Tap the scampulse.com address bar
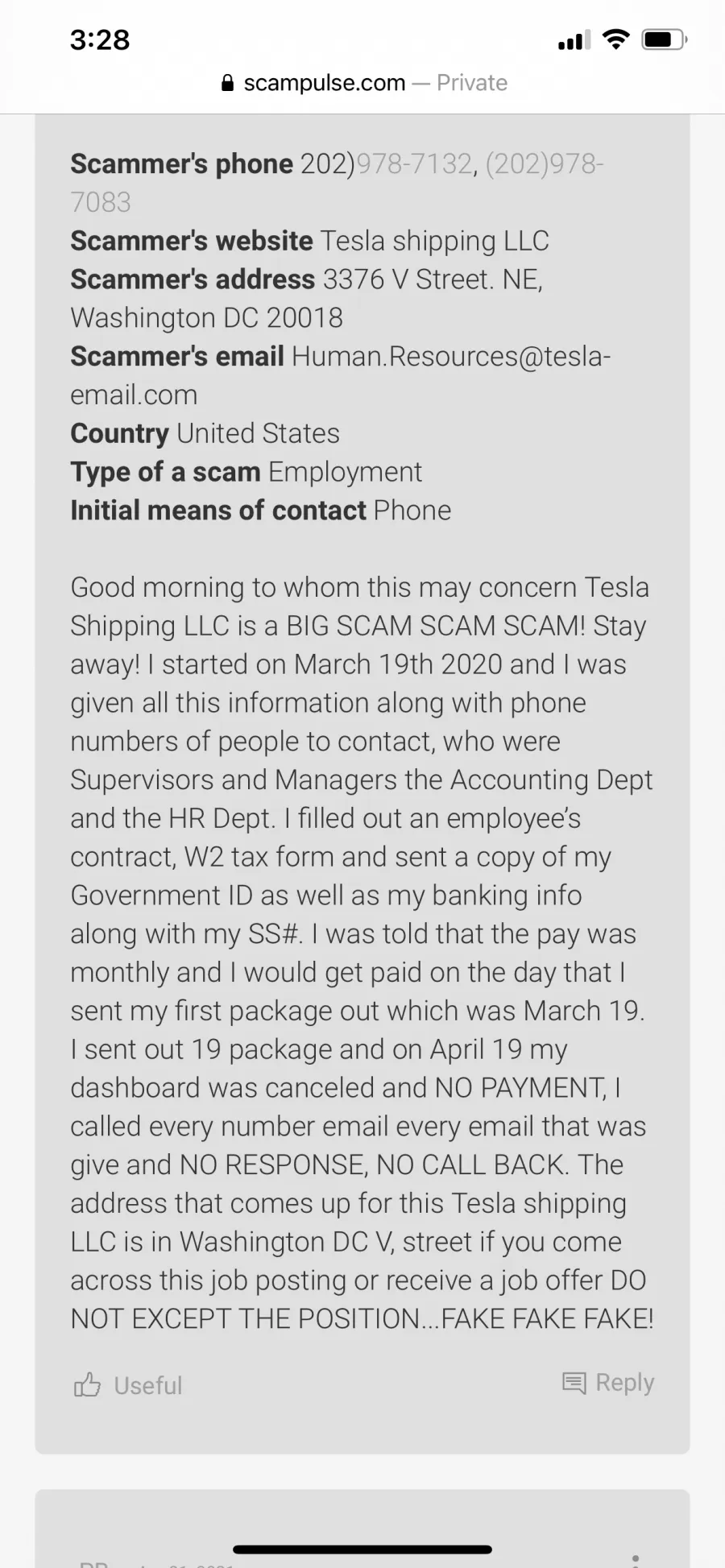The image size is (725, 1568). click(x=363, y=83)
